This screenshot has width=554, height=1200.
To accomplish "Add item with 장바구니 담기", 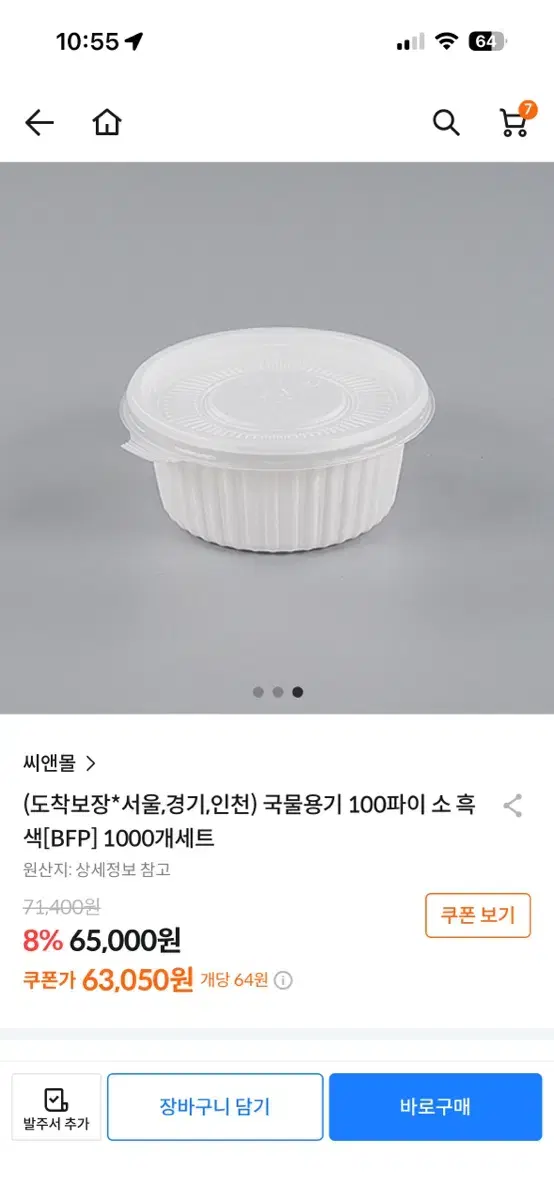I will coord(215,1107).
